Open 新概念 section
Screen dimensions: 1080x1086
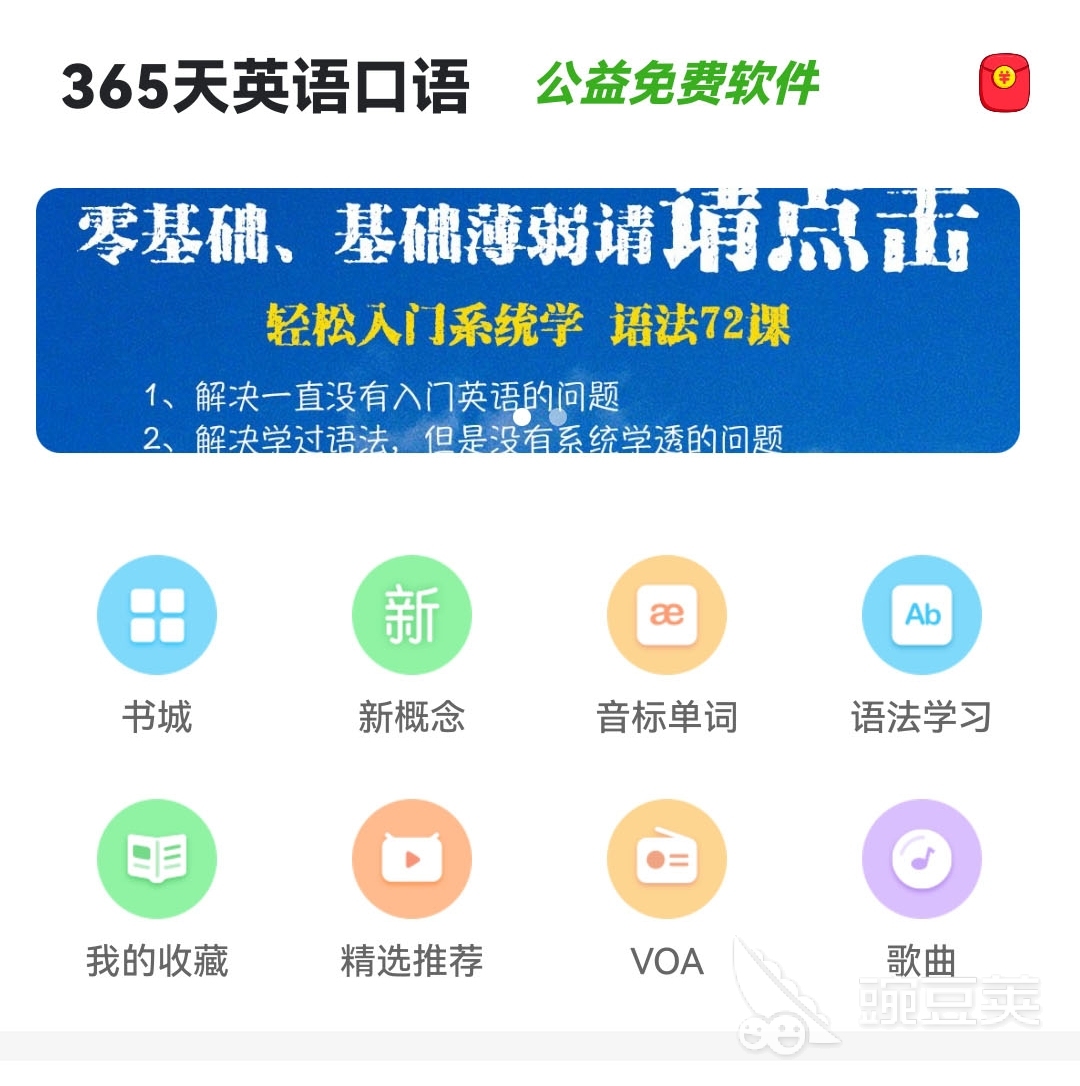tap(411, 616)
